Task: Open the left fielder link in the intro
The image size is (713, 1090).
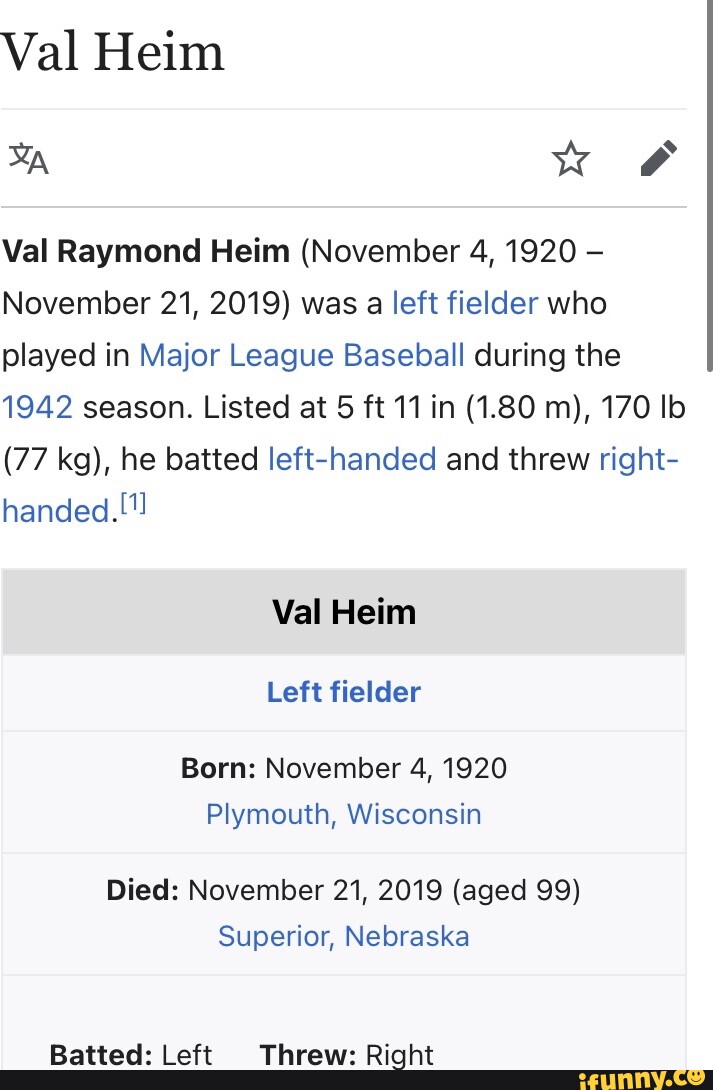Action: tap(465, 303)
